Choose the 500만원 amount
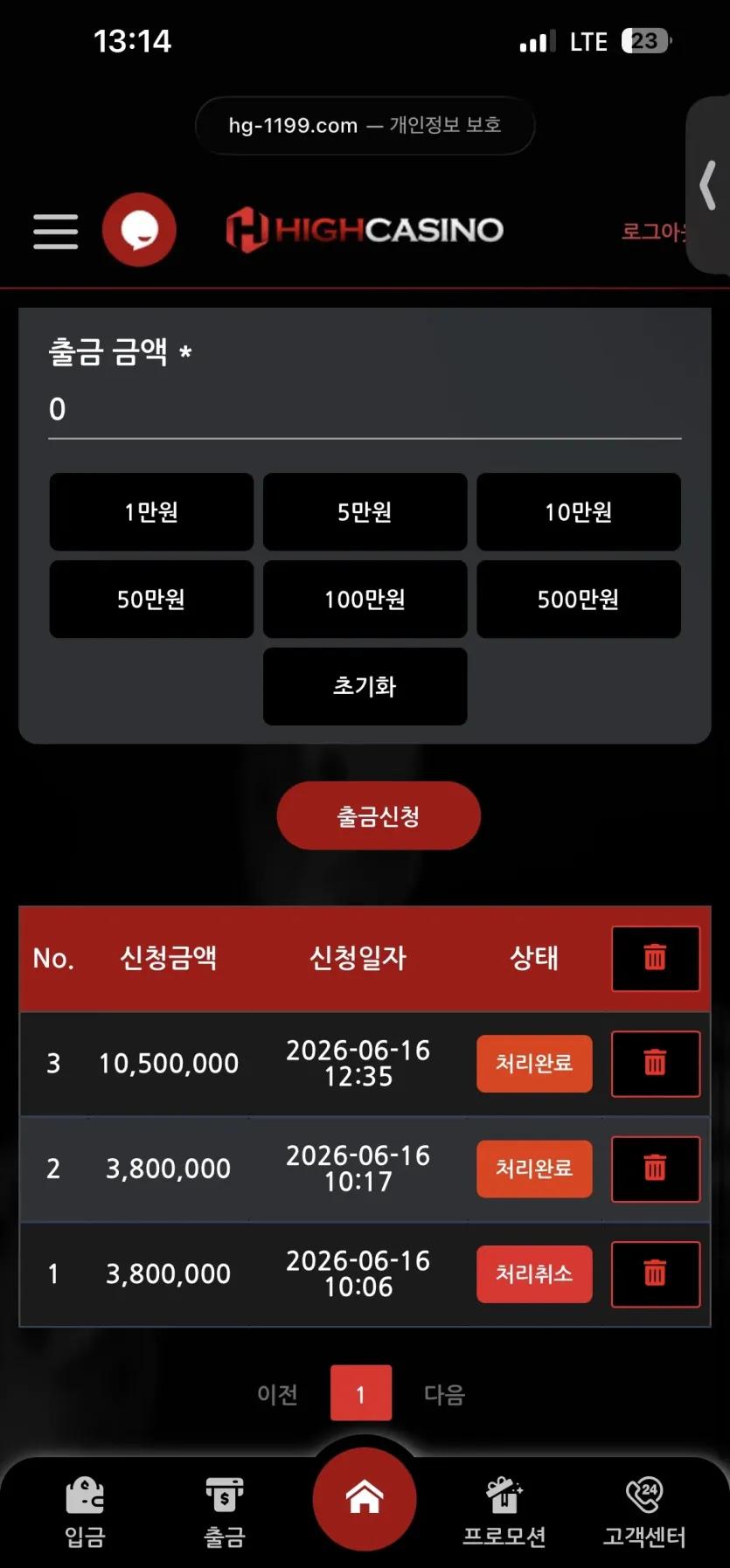Image resolution: width=730 pixels, height=1568 pixels. coord(579,600)
